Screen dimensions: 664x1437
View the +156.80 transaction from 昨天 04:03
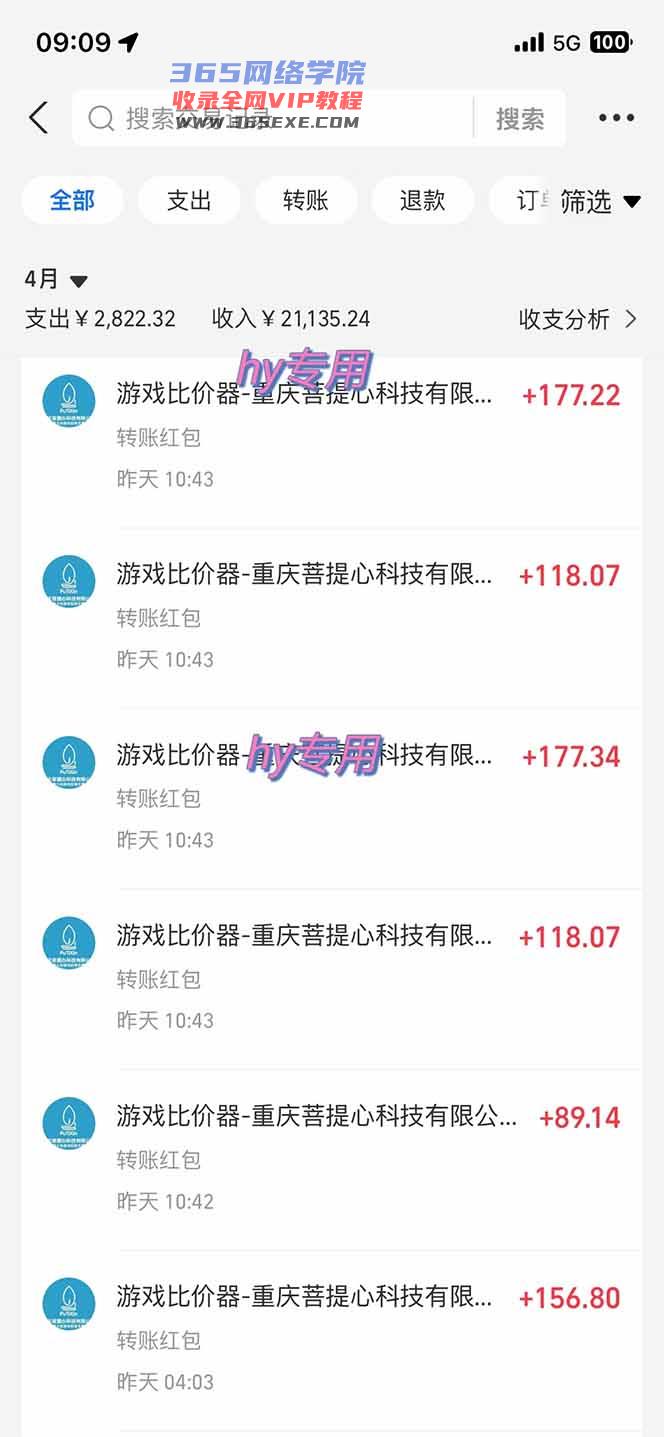(x=330, y=1338)
